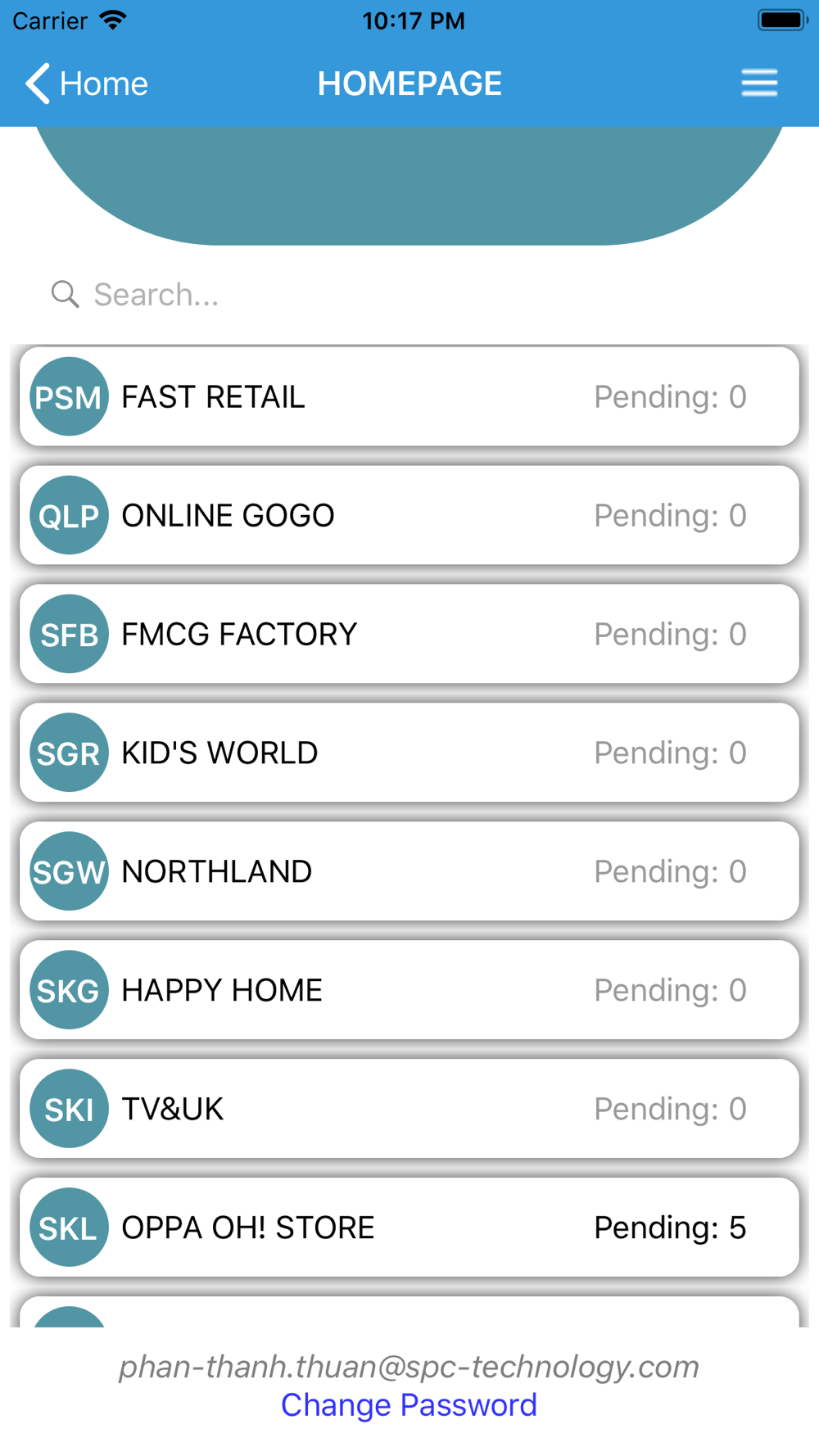Tap the Change Password link

coord(409,1405)
